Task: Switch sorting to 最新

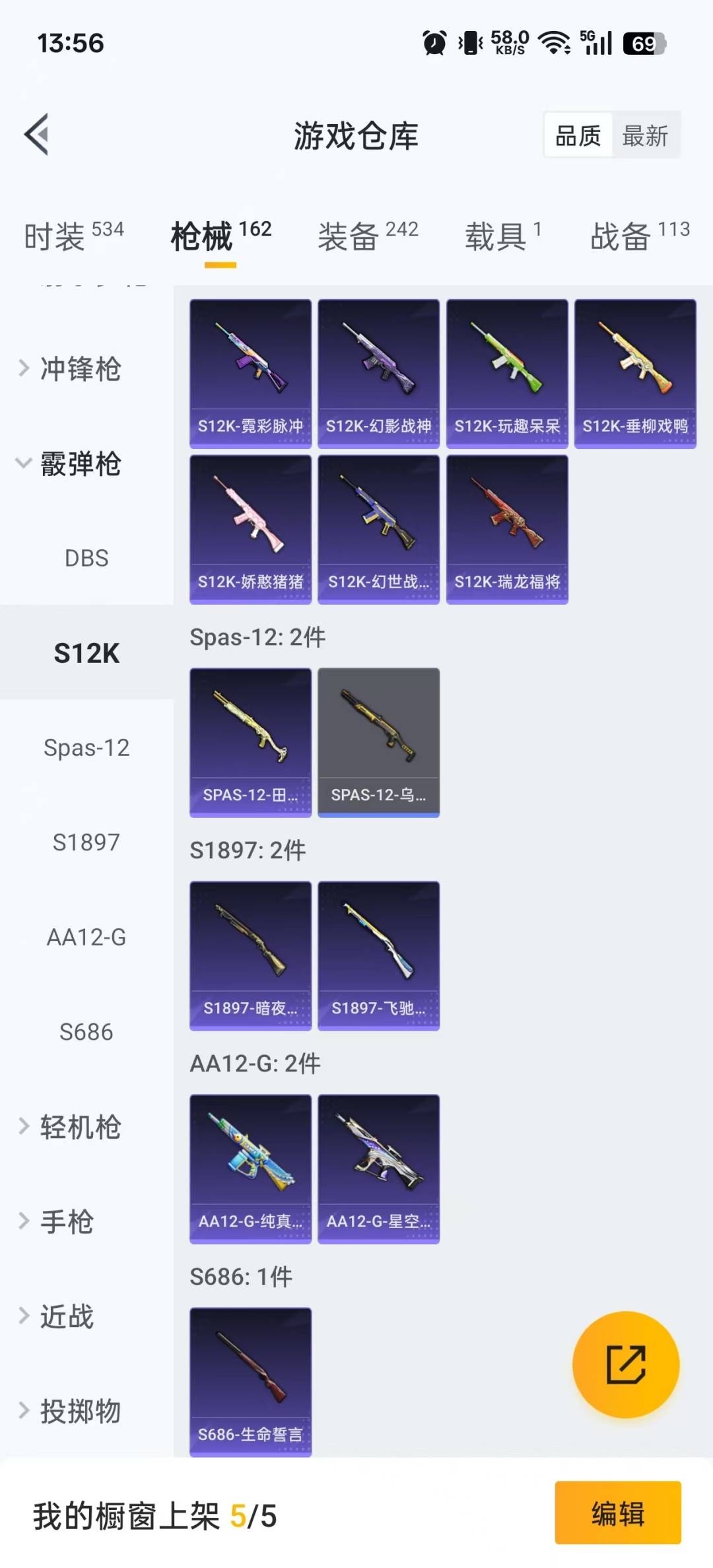Action: click(645, 135)
